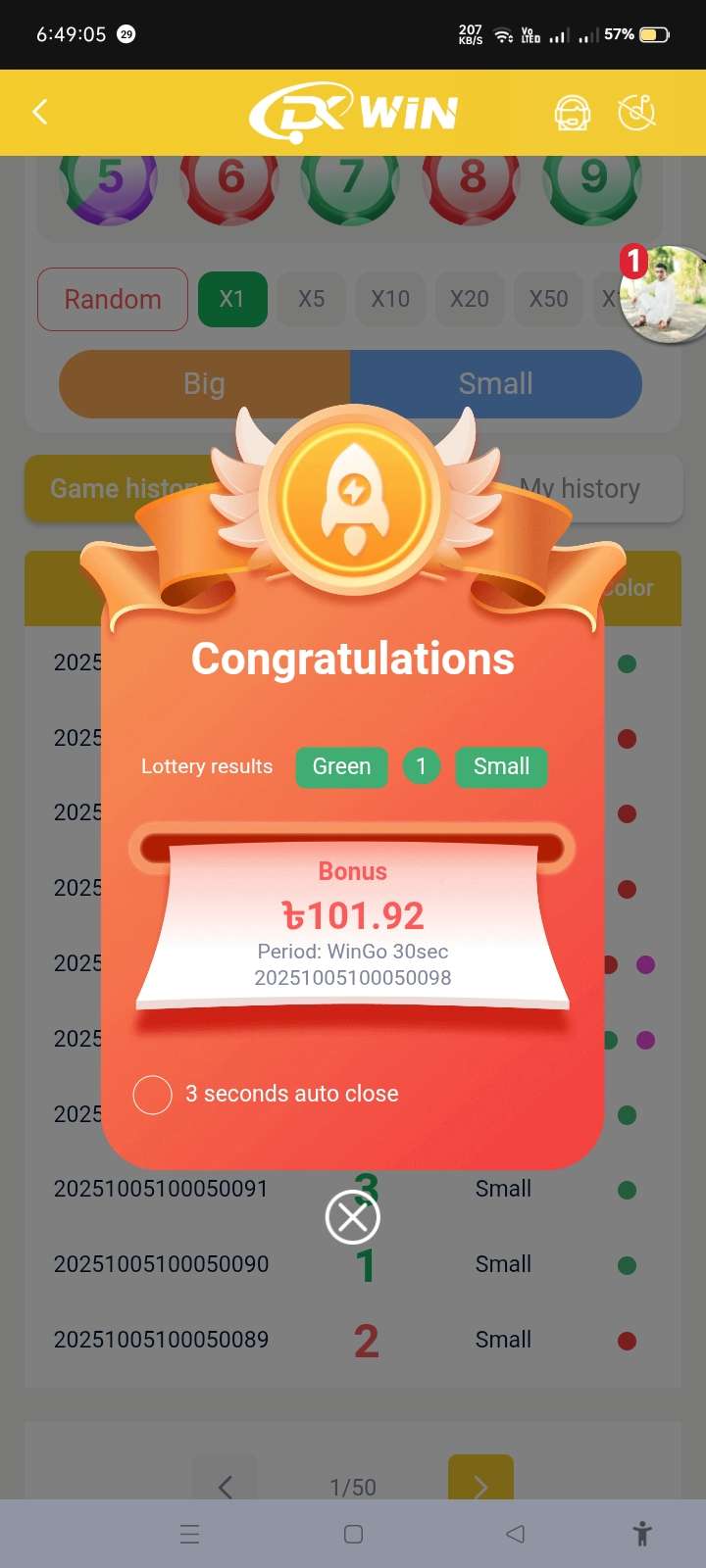706x1568 pixels.
Task: Choose the X50 multiplier
Action: pyautogui.click(x=548, y=299)
